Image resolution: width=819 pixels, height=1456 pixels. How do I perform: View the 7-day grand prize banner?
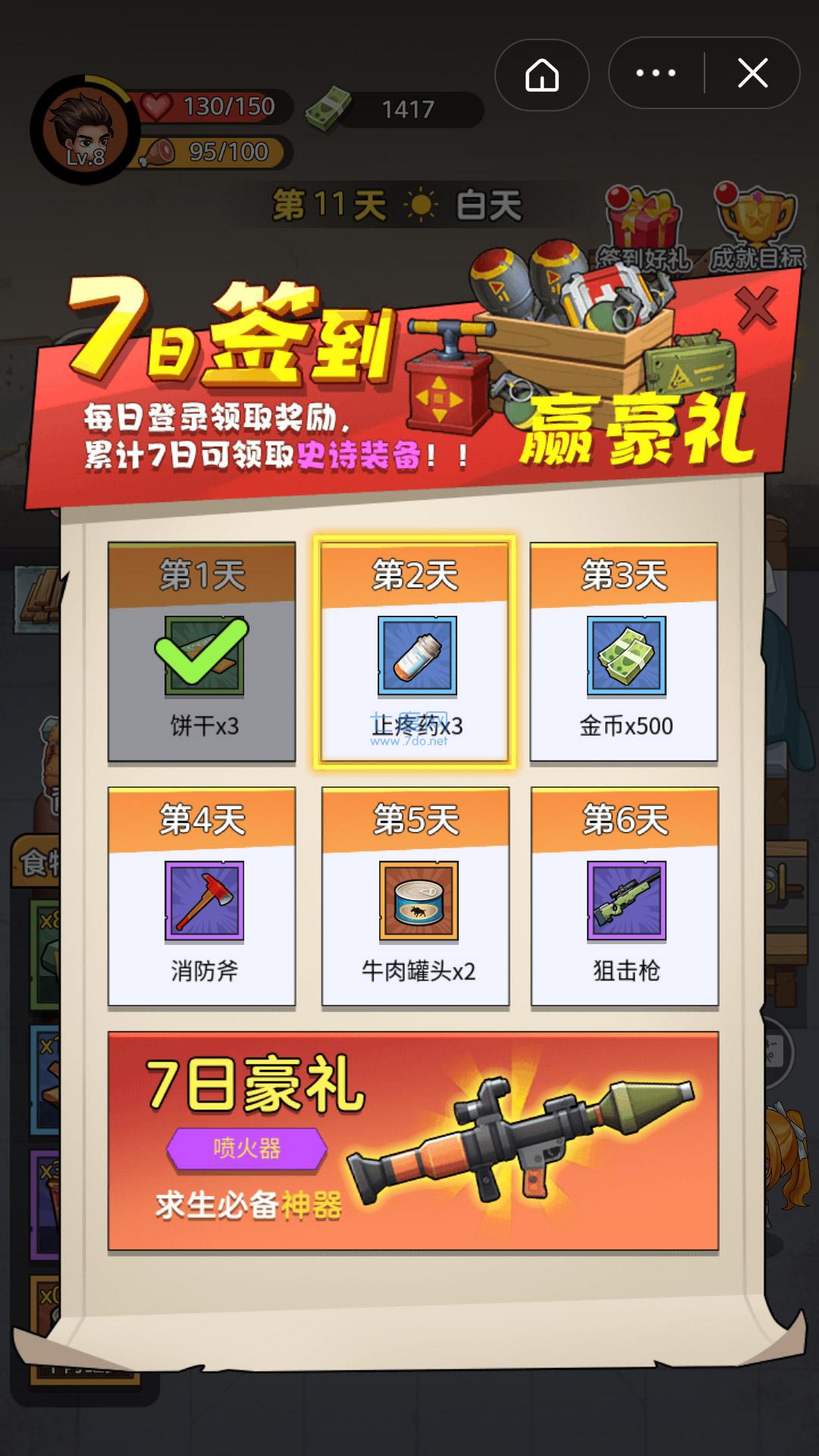(413, 1141)
